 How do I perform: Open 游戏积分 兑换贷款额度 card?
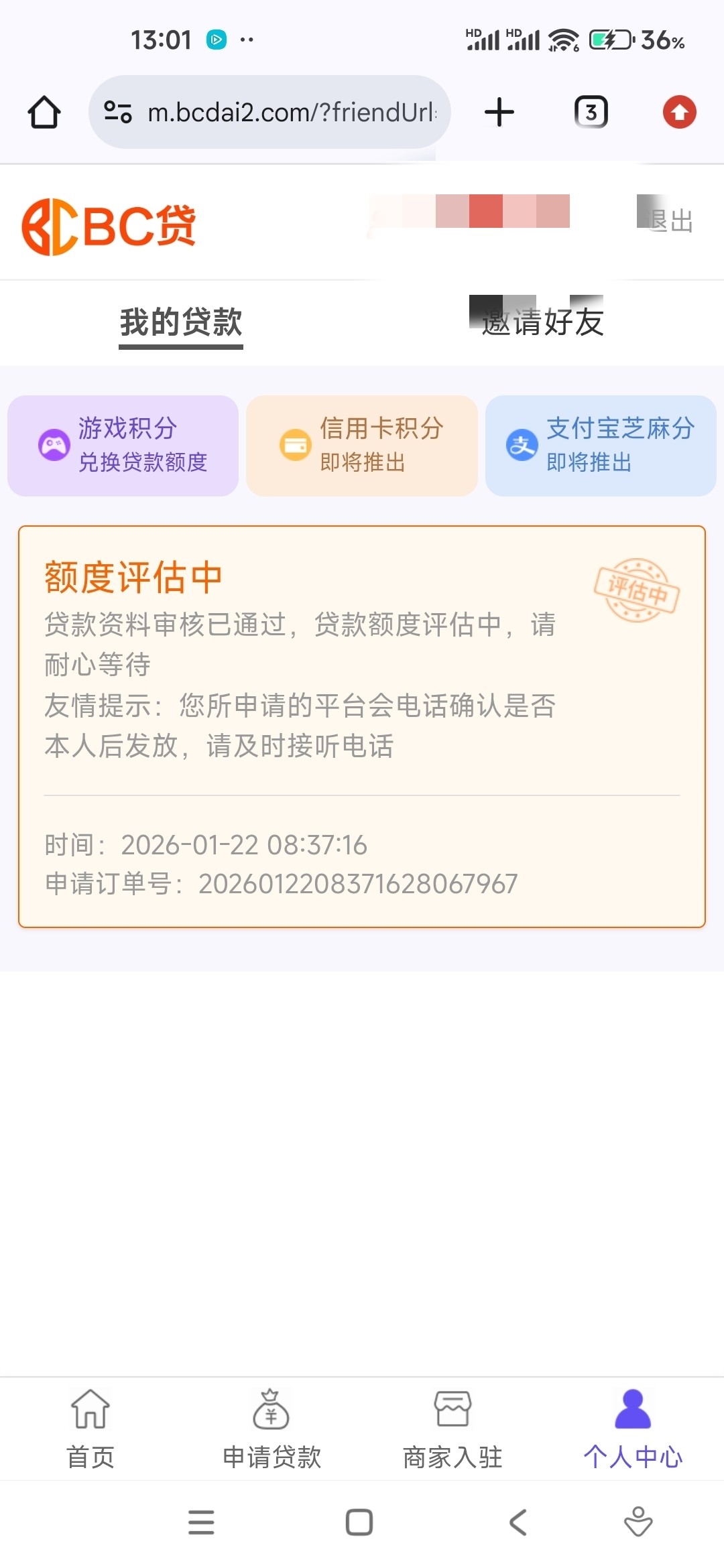click(123, 446)
